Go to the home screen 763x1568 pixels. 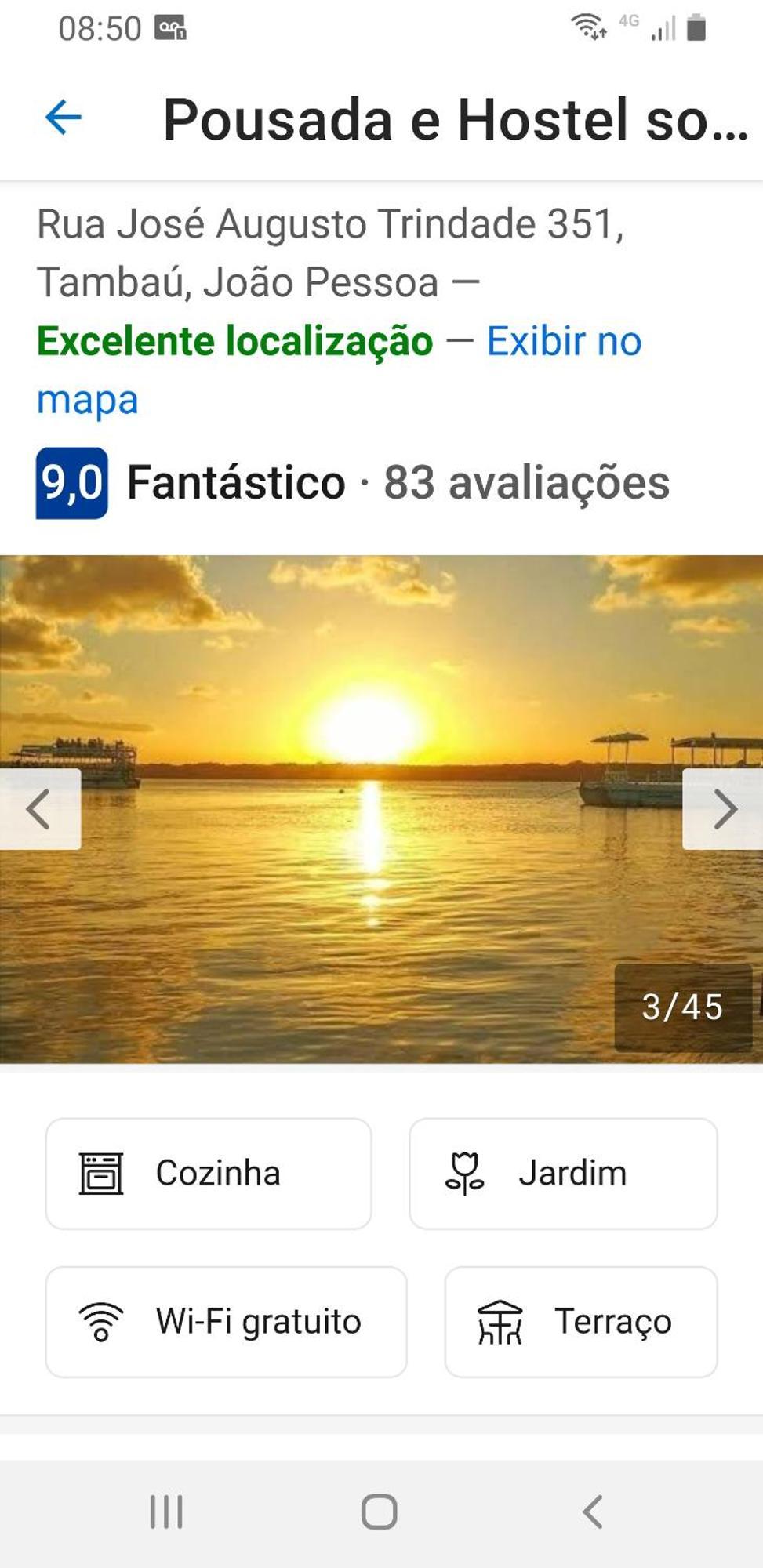pos(380,1512)
